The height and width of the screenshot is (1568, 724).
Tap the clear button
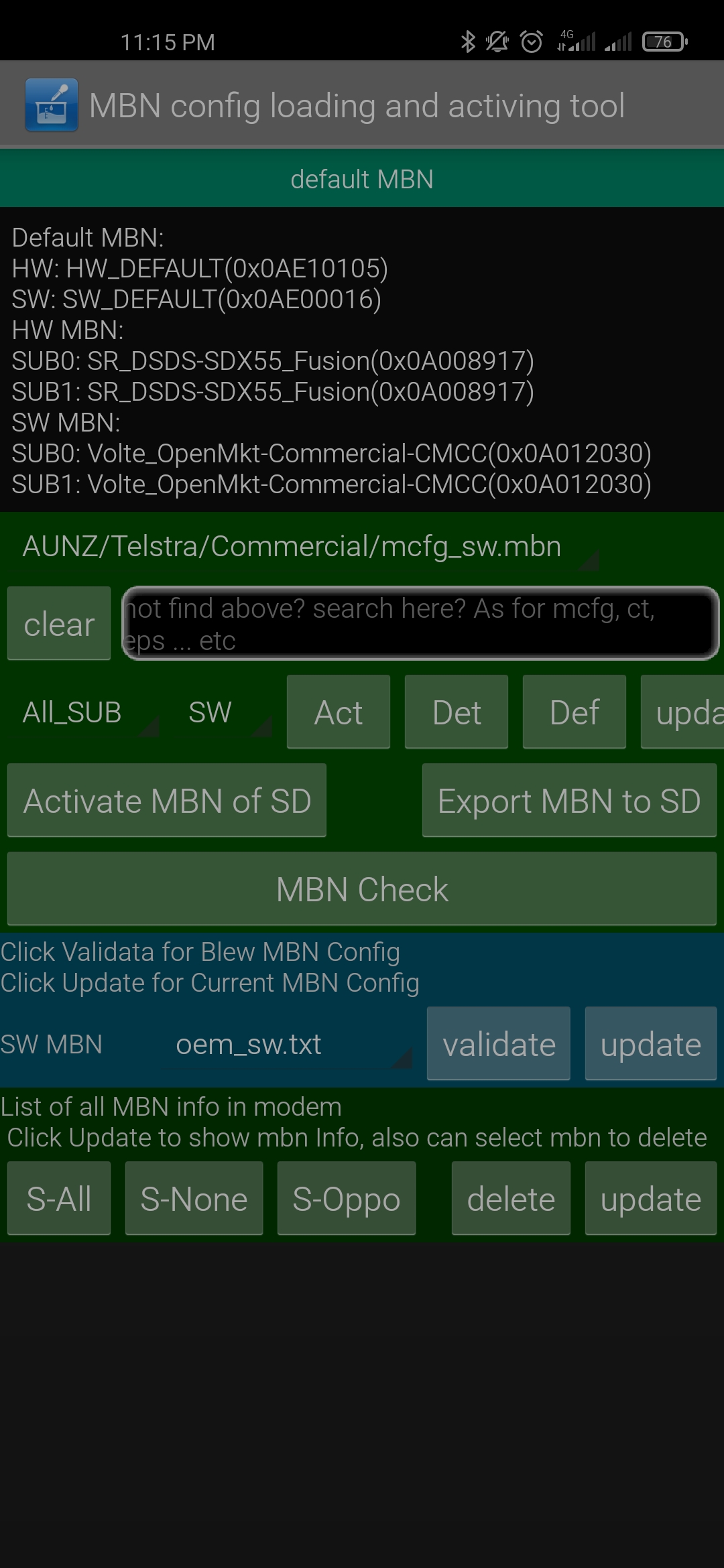tap(59, 623)
